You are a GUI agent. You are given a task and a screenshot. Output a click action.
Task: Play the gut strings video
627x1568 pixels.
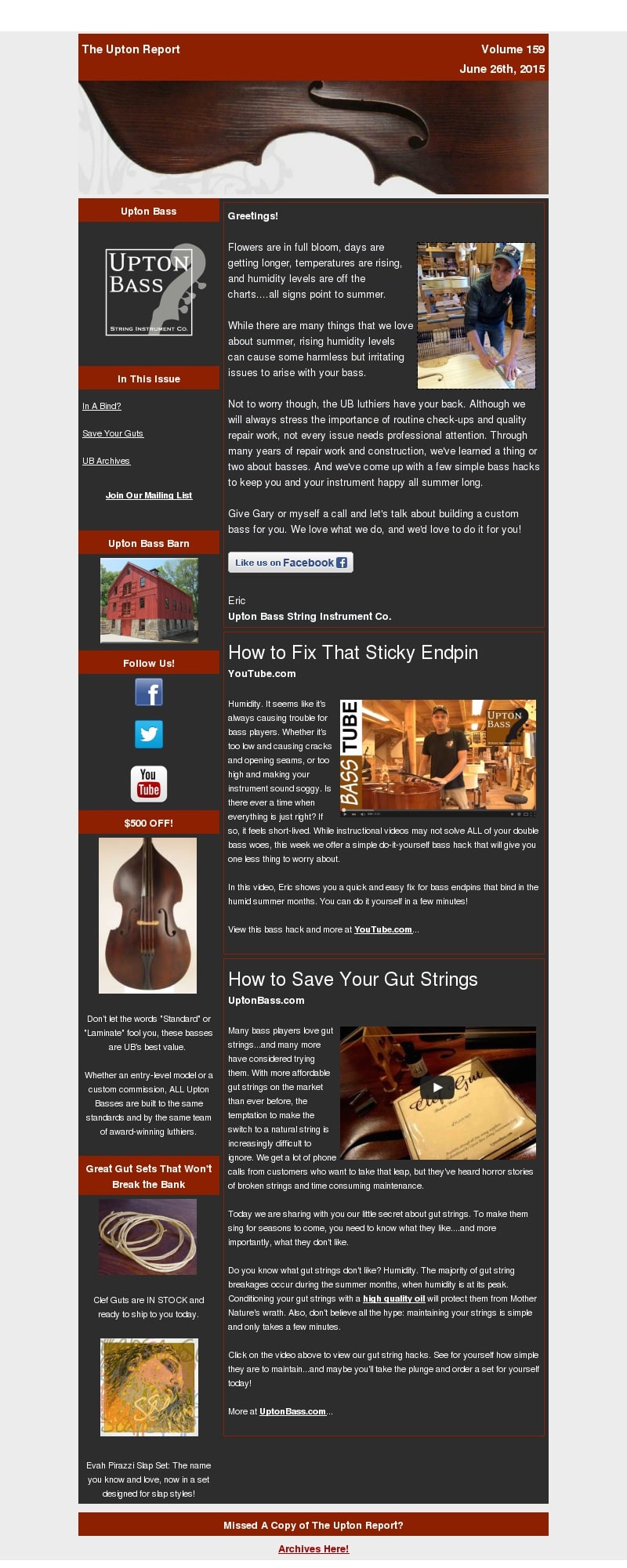pos(437,1087)
